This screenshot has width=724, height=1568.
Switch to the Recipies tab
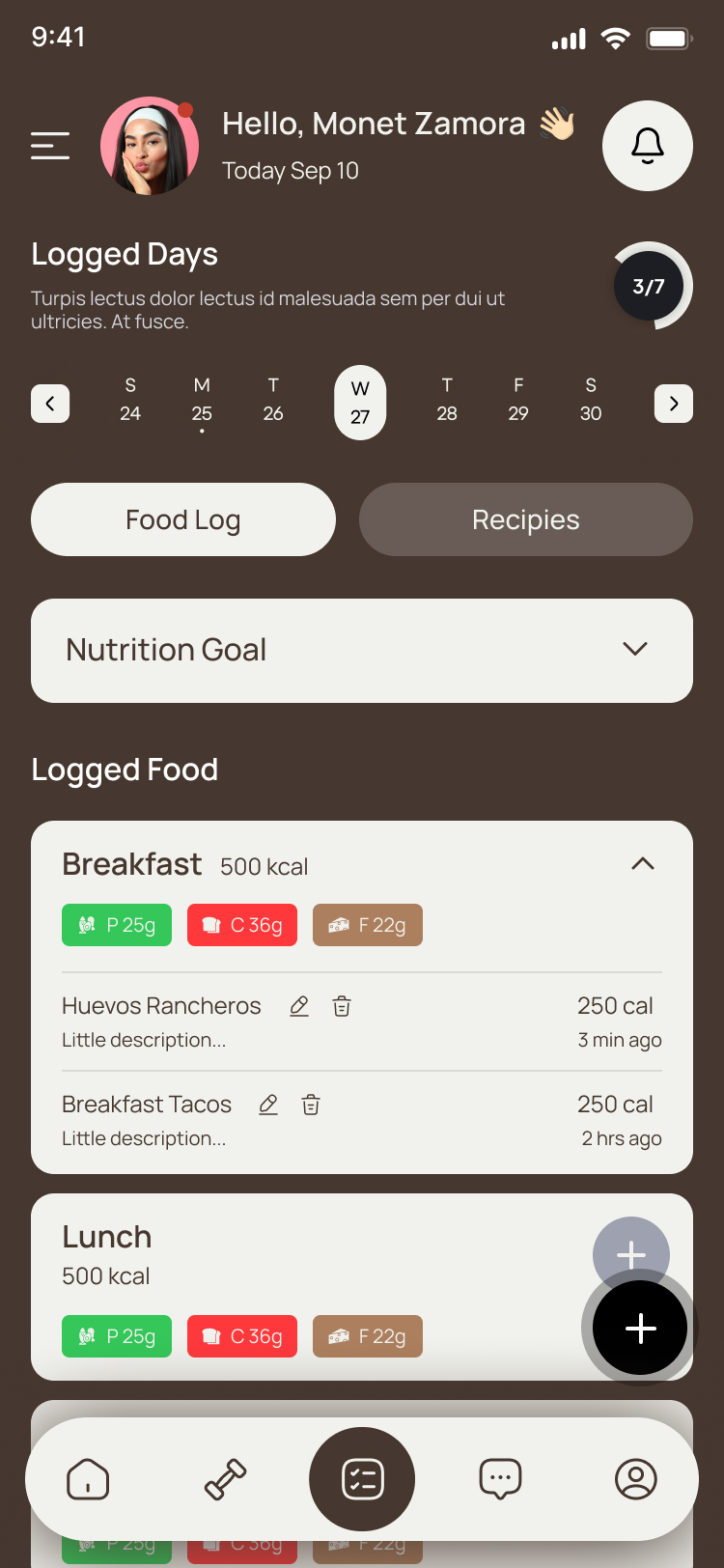click(x=525, y=519)
